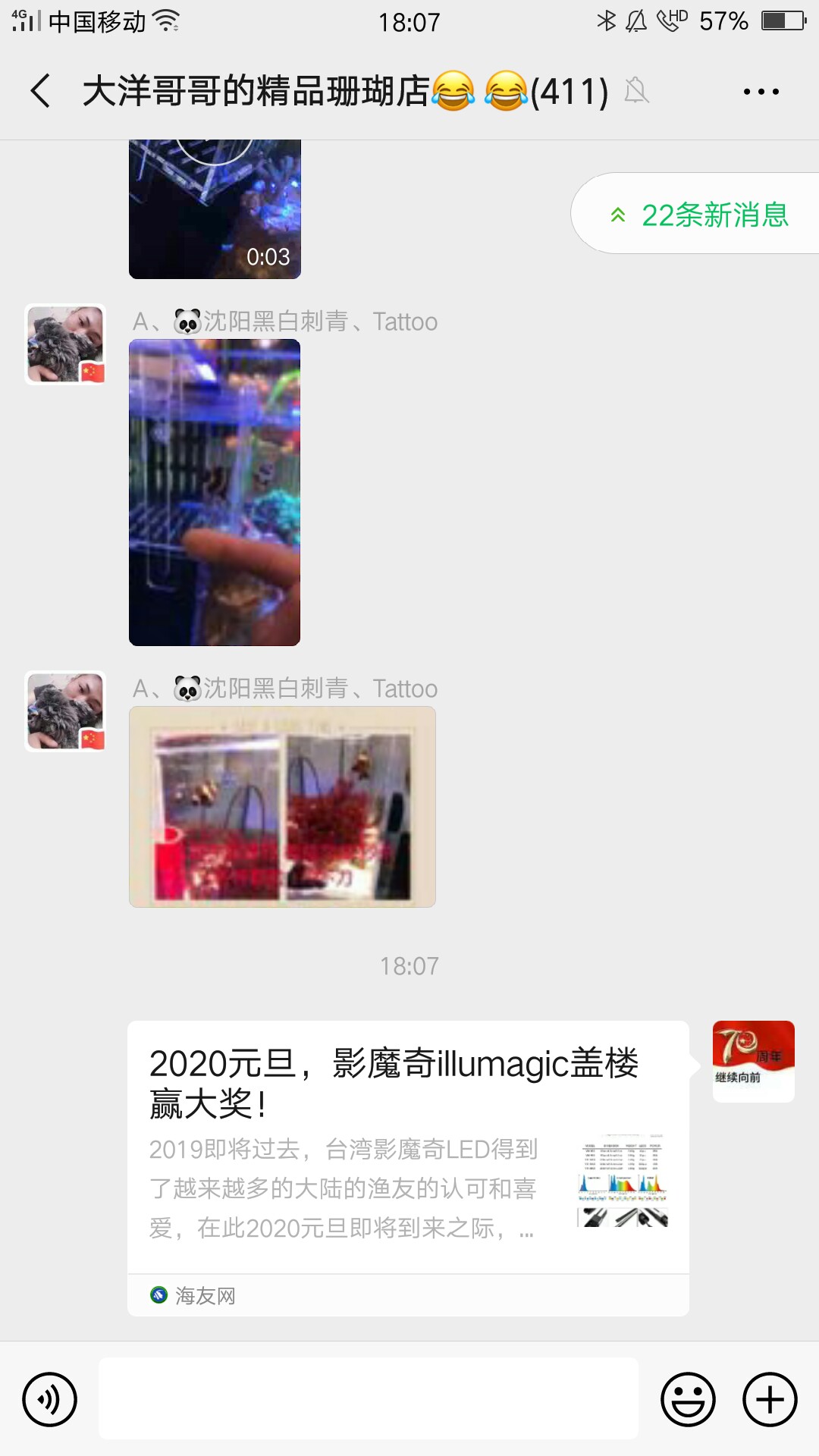Tap the message text field

(x=368, y=1399)
